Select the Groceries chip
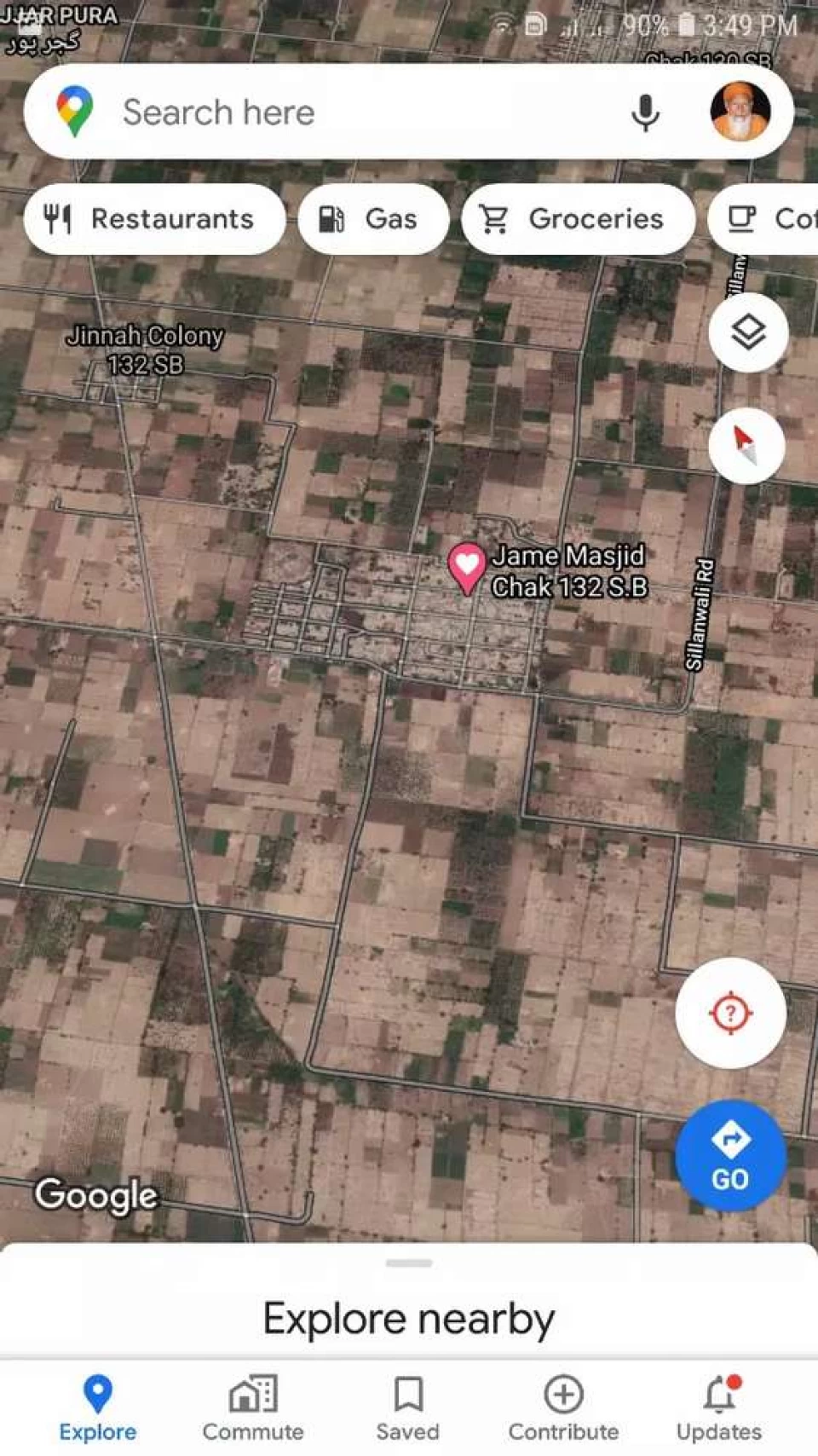 tap(577, 219)
